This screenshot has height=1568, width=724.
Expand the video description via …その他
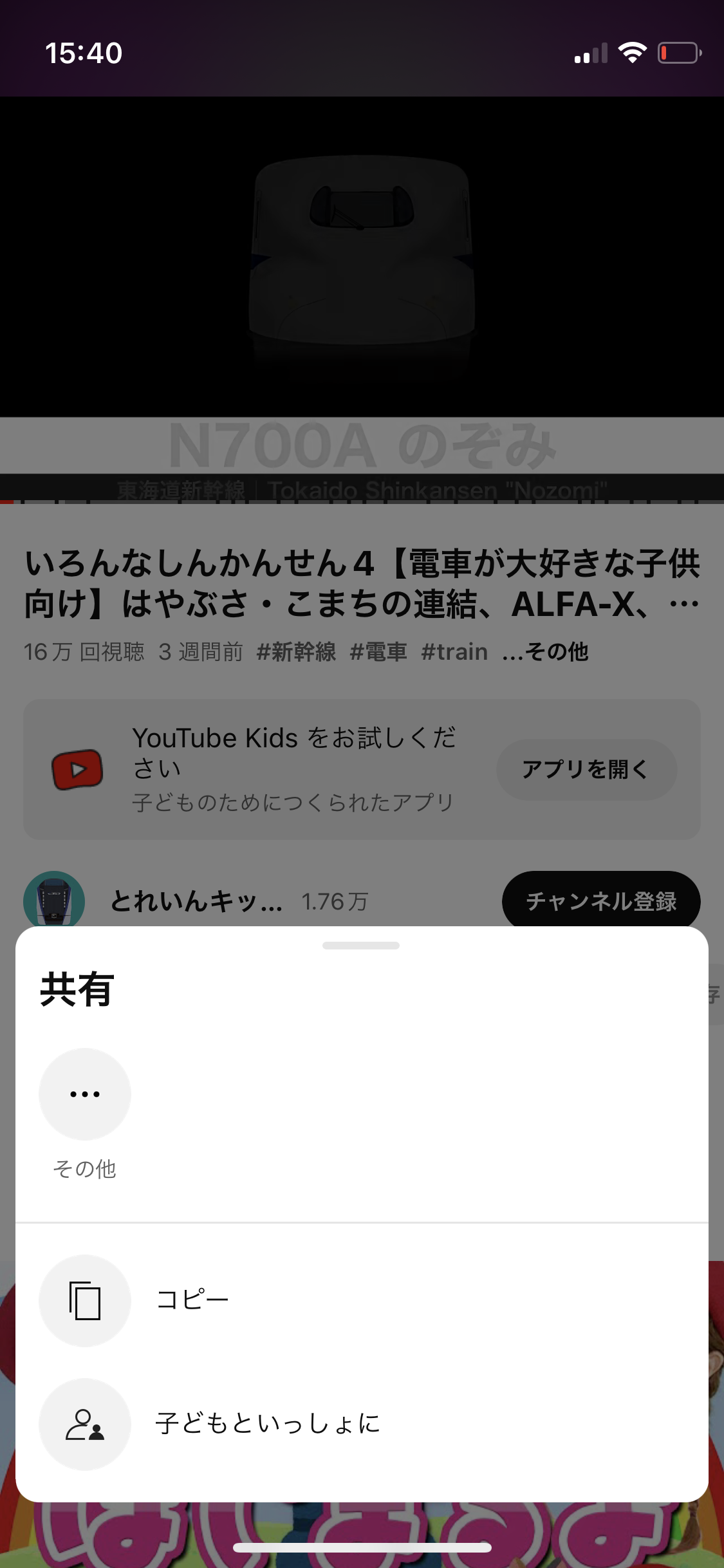(545, 652)
